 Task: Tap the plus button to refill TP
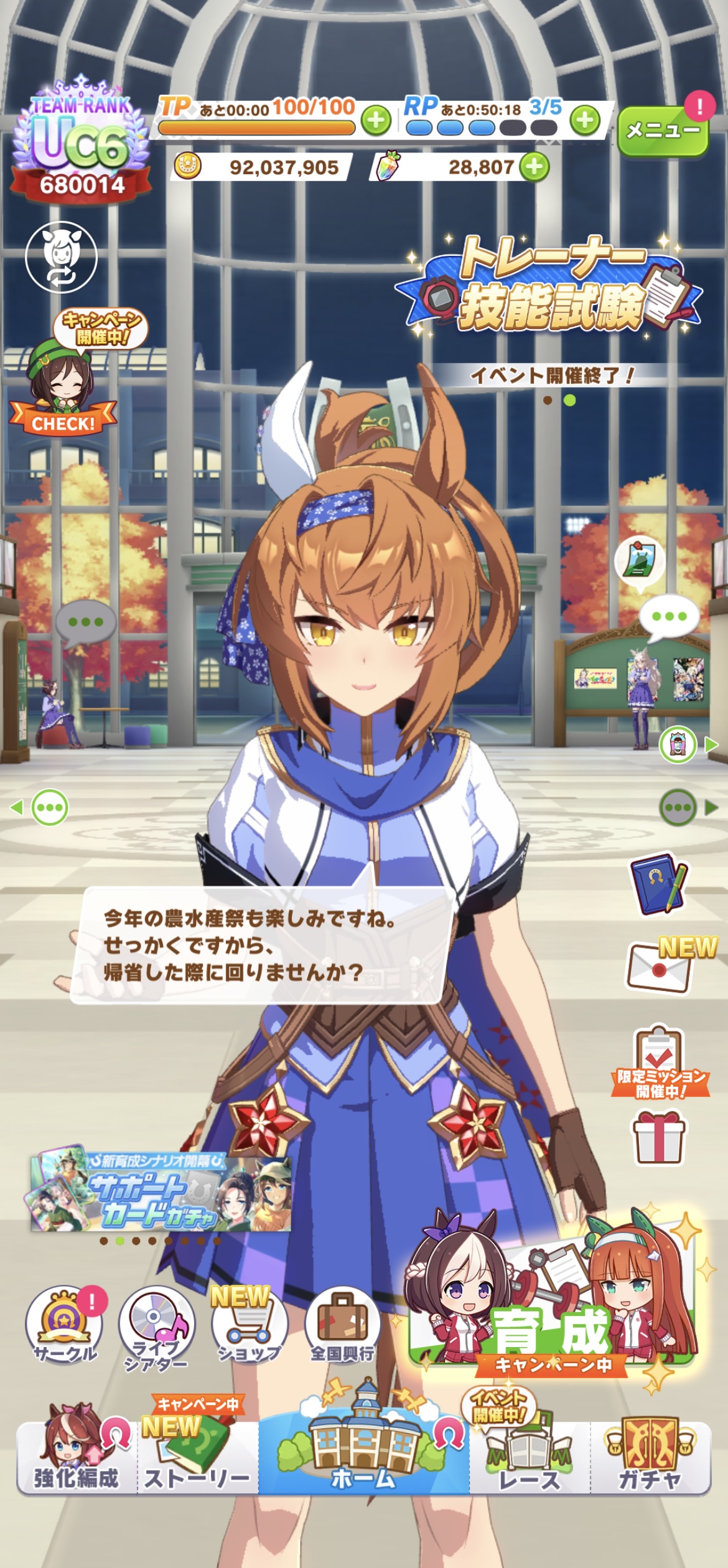click(x=376, y=120)
